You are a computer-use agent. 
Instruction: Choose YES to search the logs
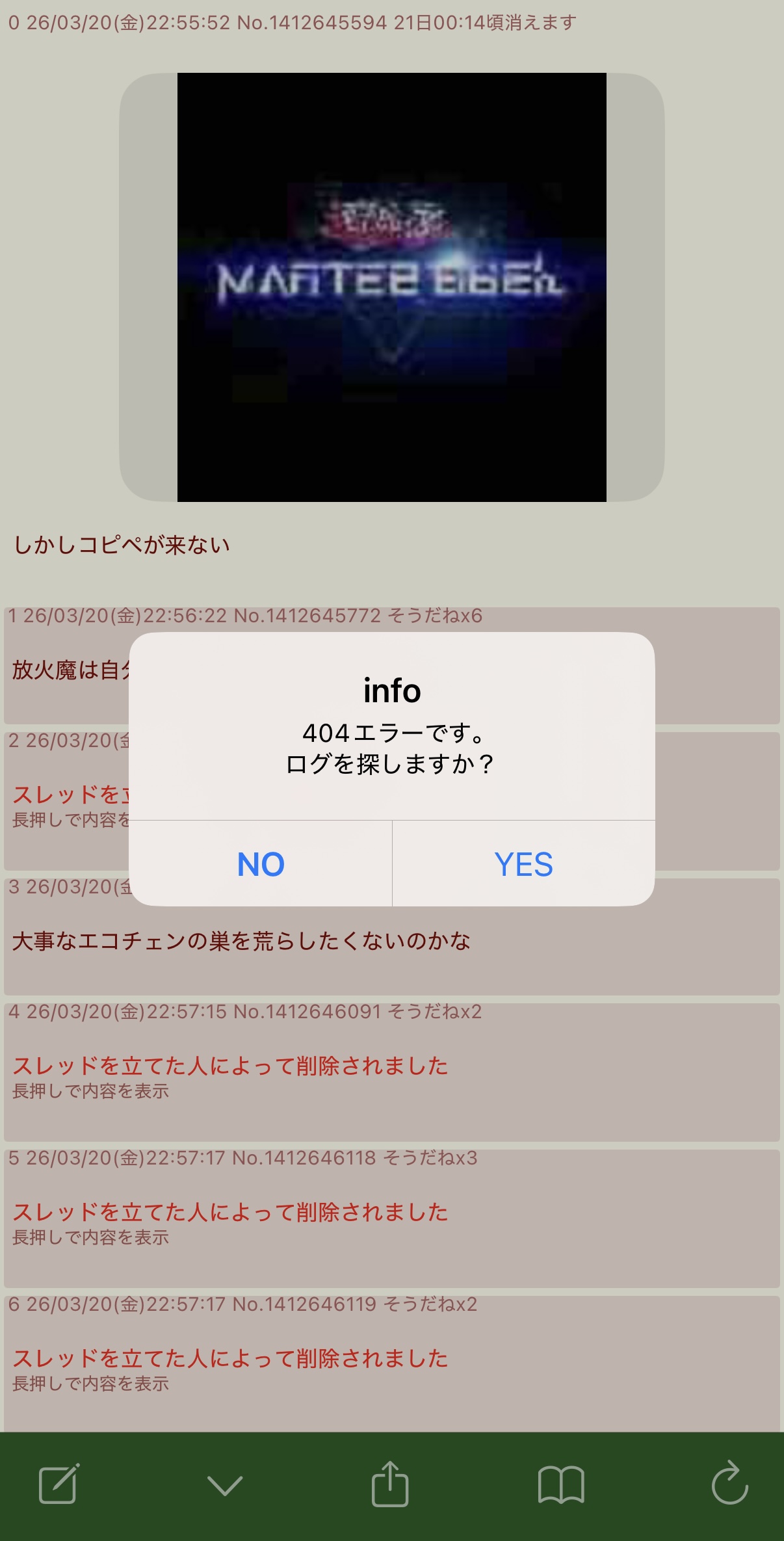[x=523, y=864]
